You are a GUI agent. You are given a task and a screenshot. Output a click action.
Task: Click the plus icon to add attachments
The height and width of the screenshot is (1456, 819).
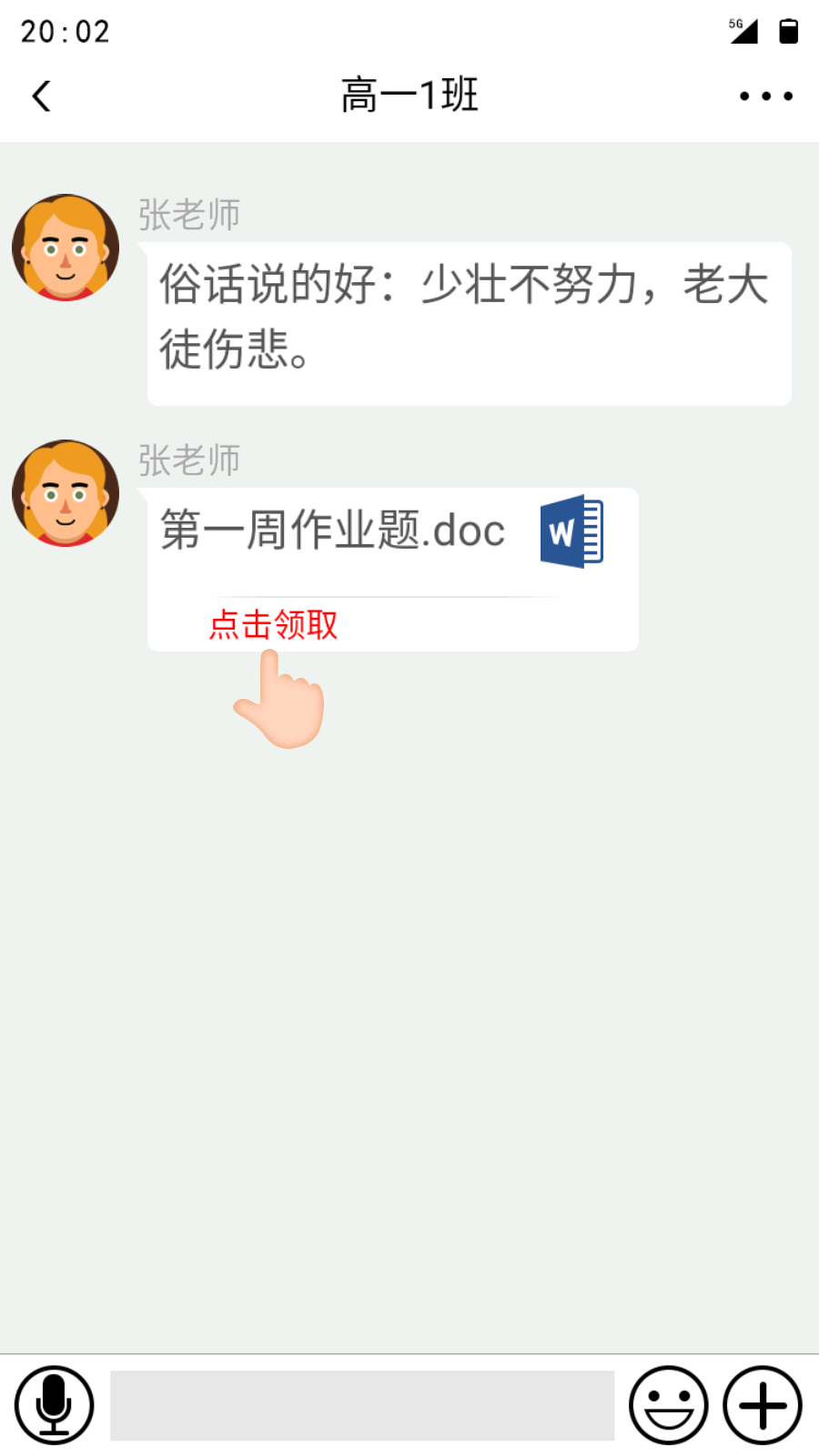pyautogui.click(x=763, y=1404)
